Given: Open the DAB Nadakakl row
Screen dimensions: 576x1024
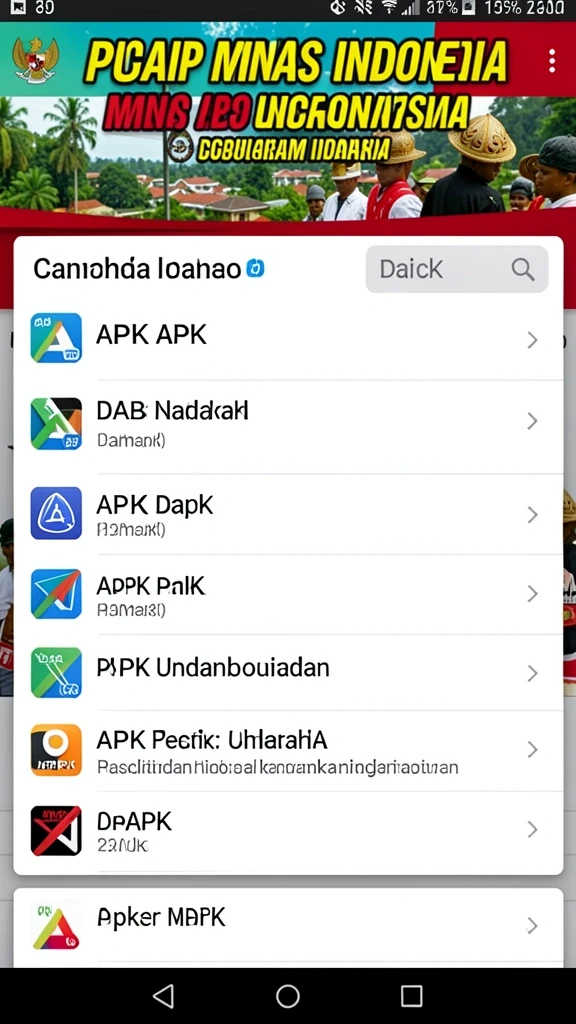Looking at the screenshot, I should click(x=288, y=423).
